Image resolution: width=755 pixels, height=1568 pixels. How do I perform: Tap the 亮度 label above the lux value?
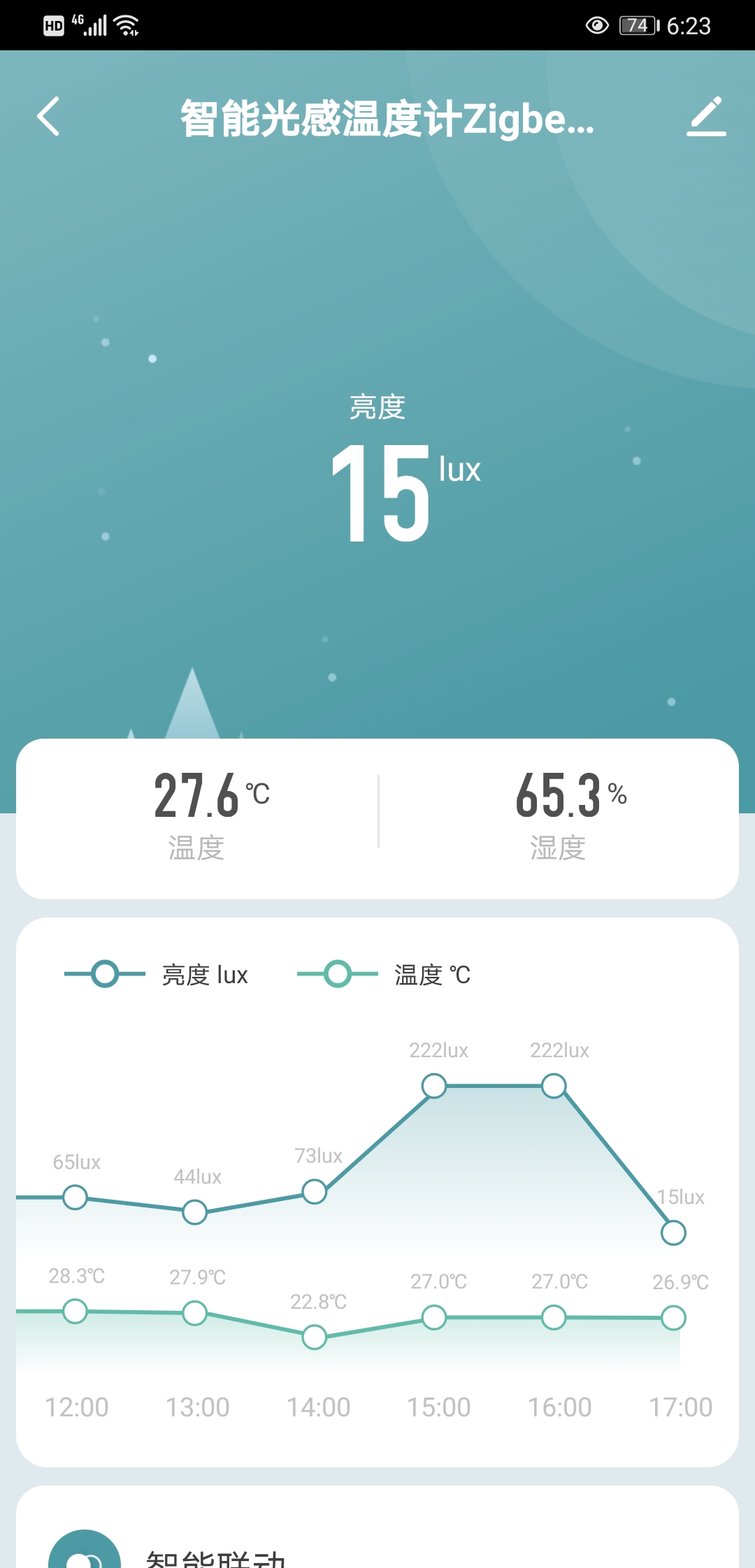click(x=377, y=407)
